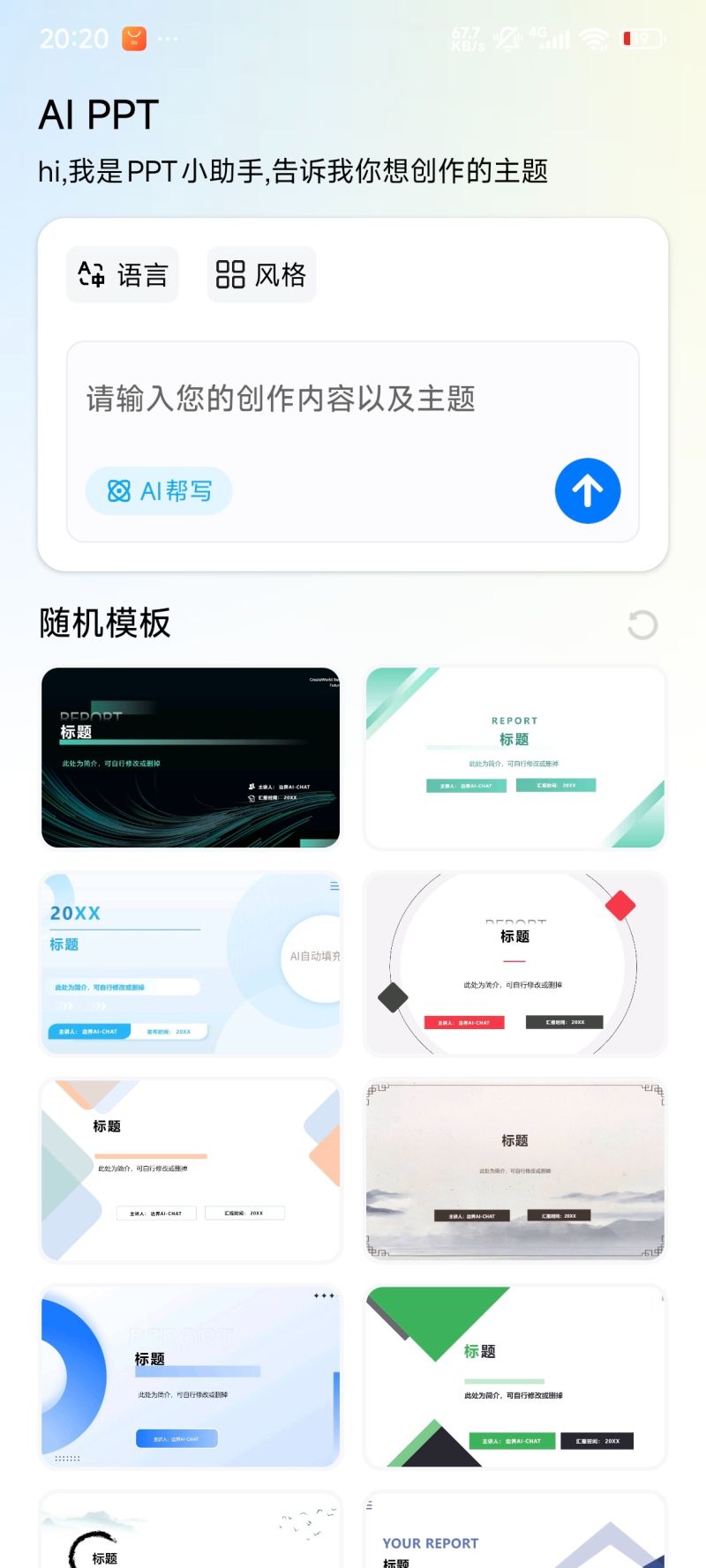The height and width of the screenshot is (1568, 706).
Task: Choose the white template with mint corner stripes
Action: 514,758
